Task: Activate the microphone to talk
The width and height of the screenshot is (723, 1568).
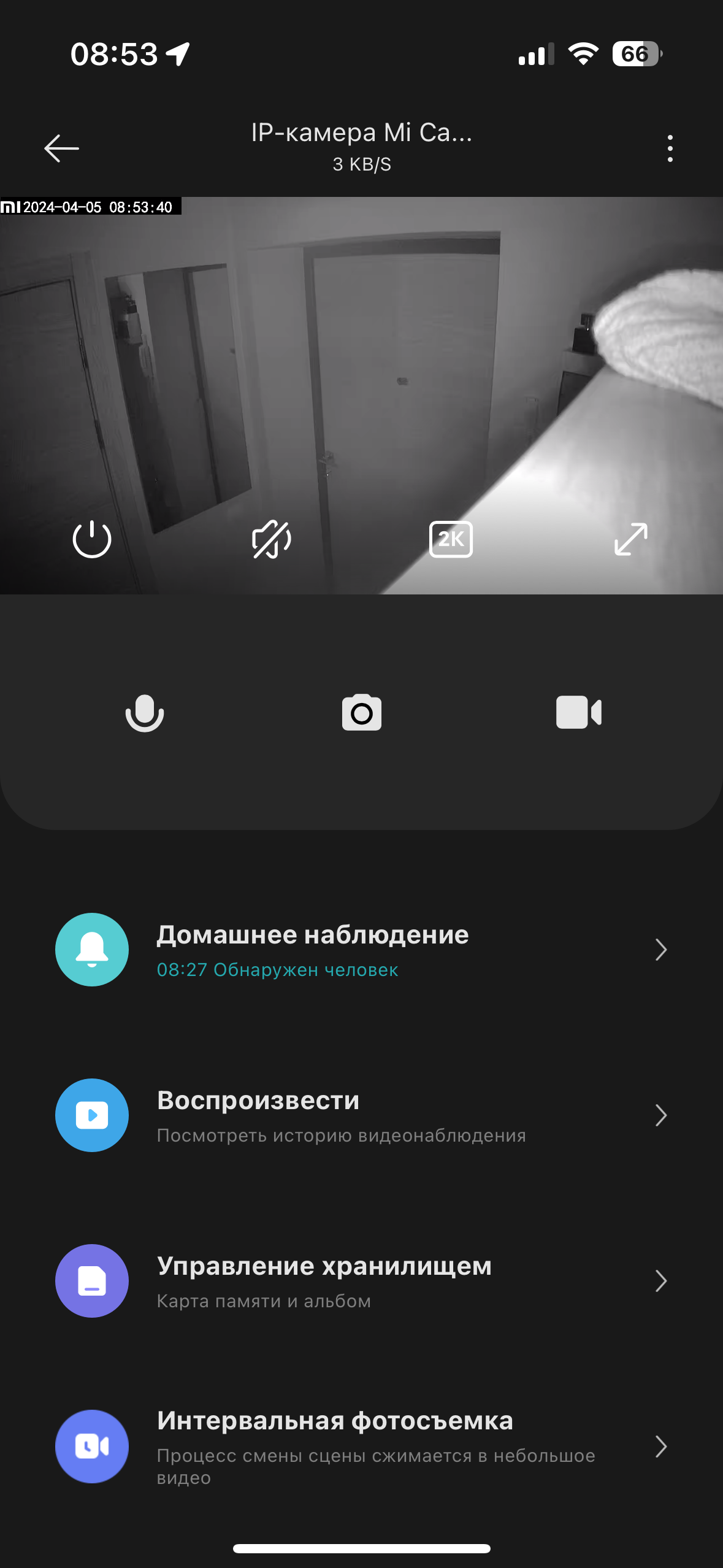Action: (145, 713)
